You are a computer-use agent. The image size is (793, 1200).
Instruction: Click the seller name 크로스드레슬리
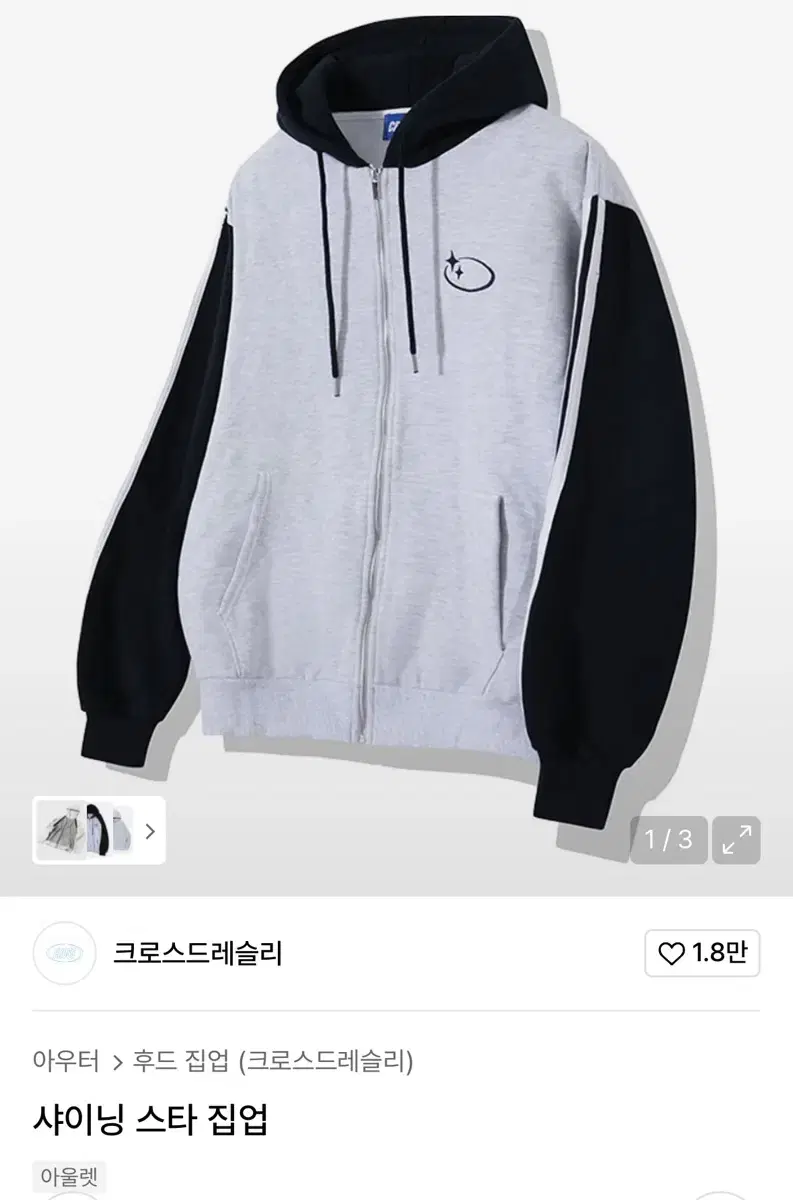click(x=195, y=955)
